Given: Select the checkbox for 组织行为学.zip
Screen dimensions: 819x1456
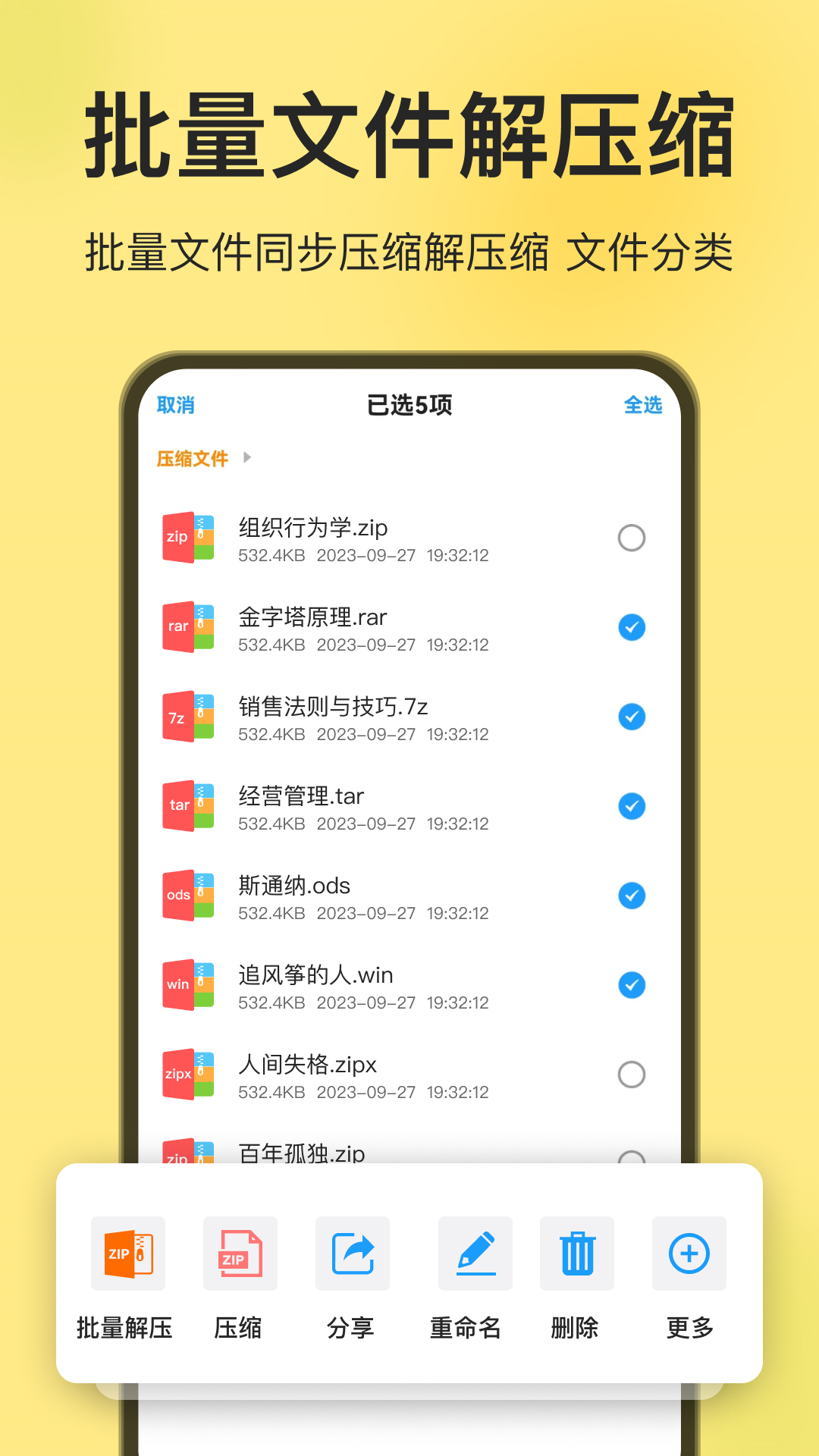Looking at the screenshot, I should (x=631, y=538).
